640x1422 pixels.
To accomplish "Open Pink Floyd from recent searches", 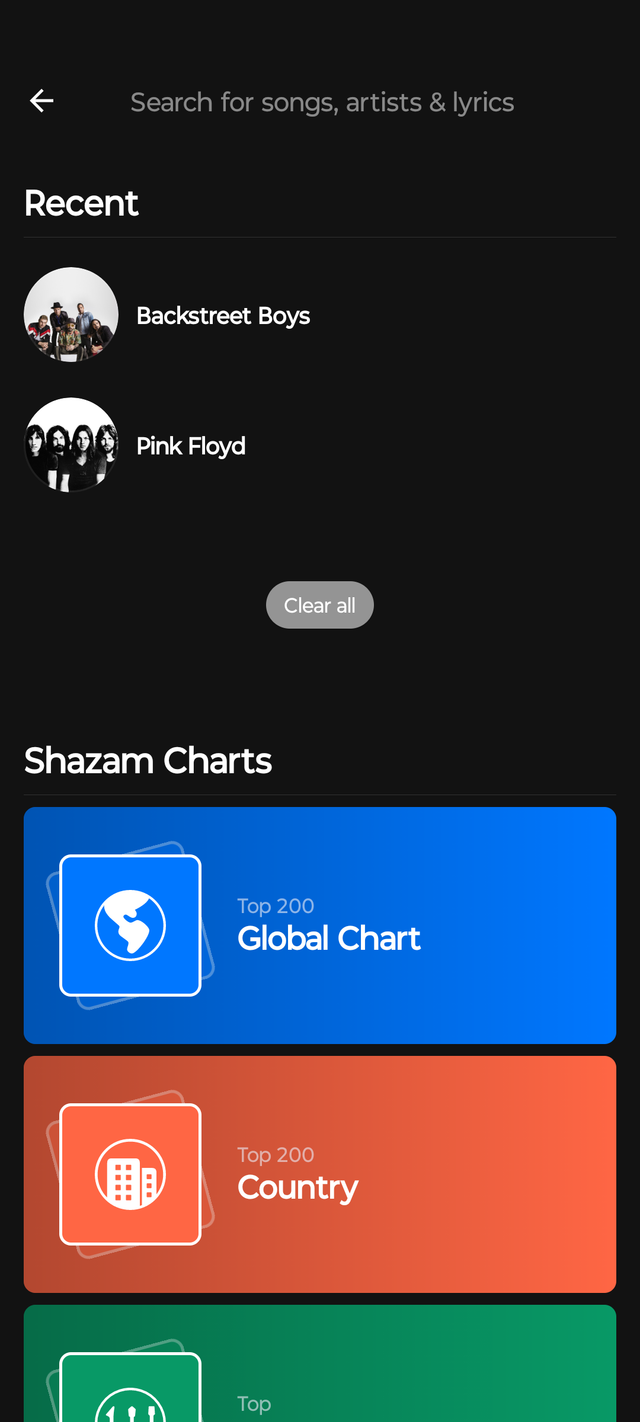I will [190, 446].
